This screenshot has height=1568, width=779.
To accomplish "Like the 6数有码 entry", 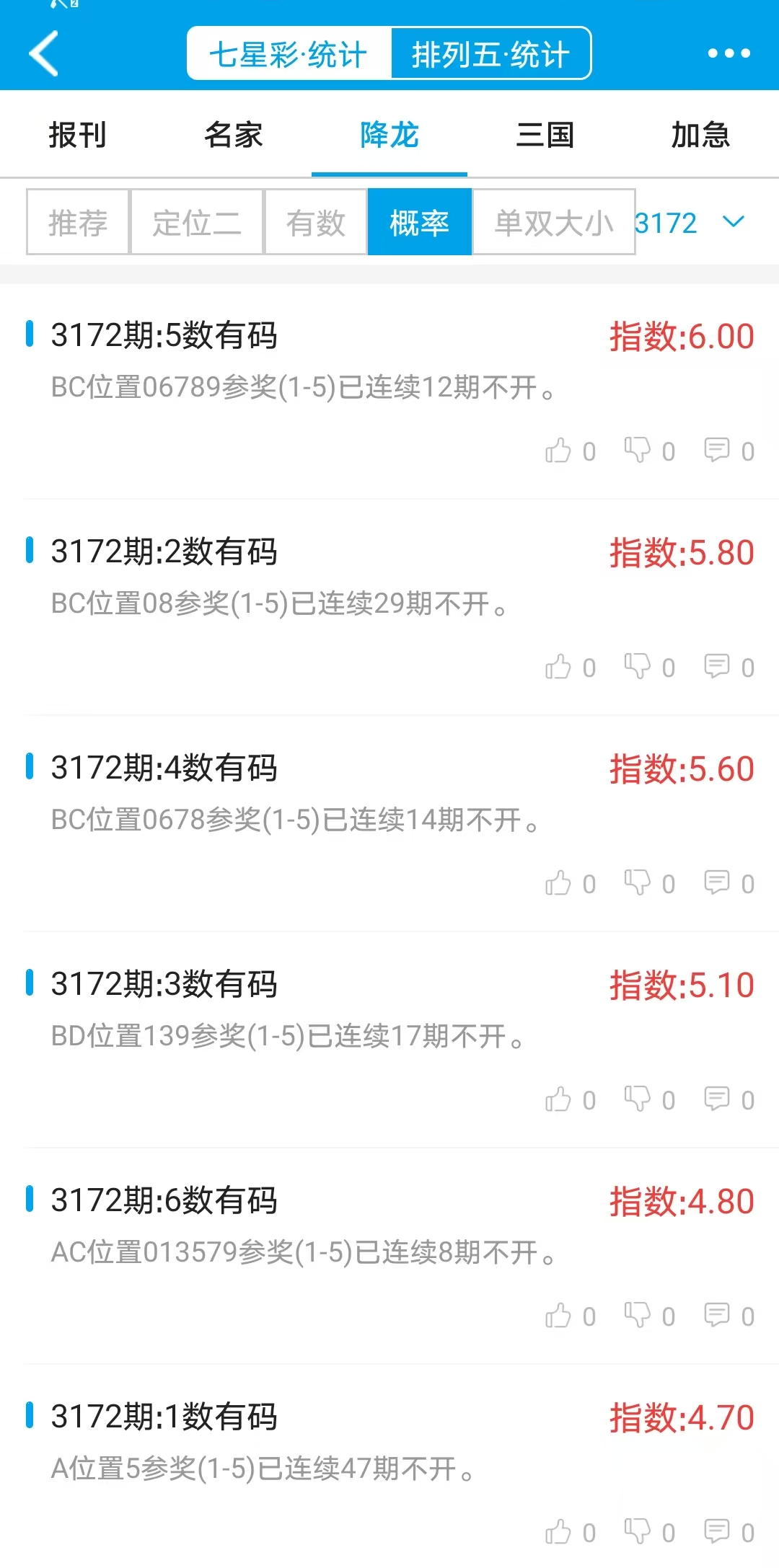I will [x=559, y=1316].
